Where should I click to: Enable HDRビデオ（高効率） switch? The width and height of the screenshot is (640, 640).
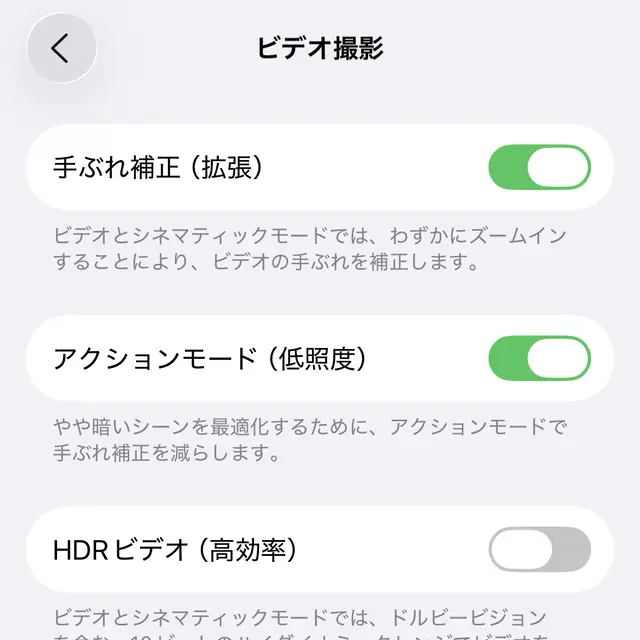[539, 549]
